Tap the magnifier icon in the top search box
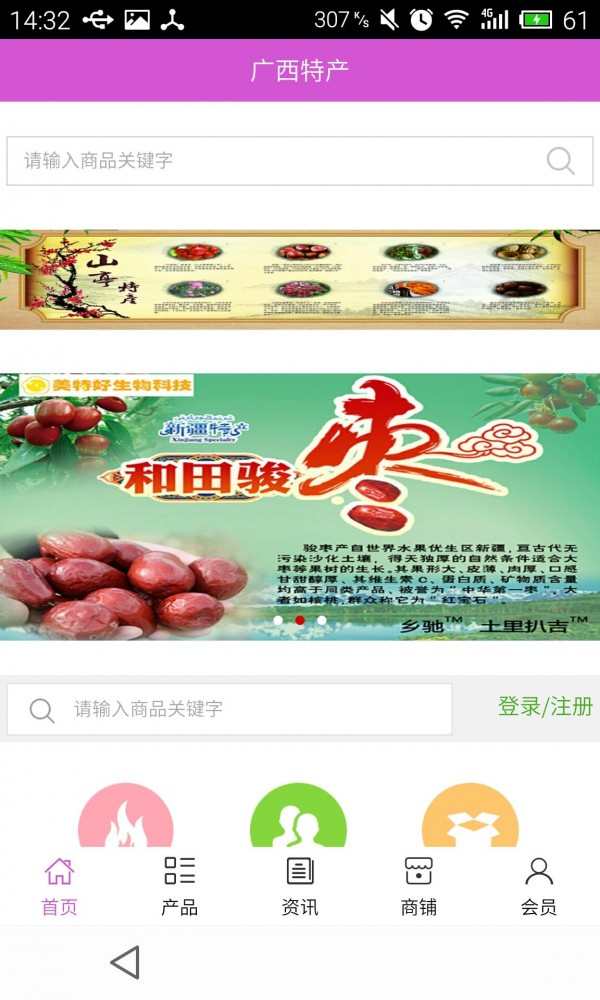 point(561,161)
